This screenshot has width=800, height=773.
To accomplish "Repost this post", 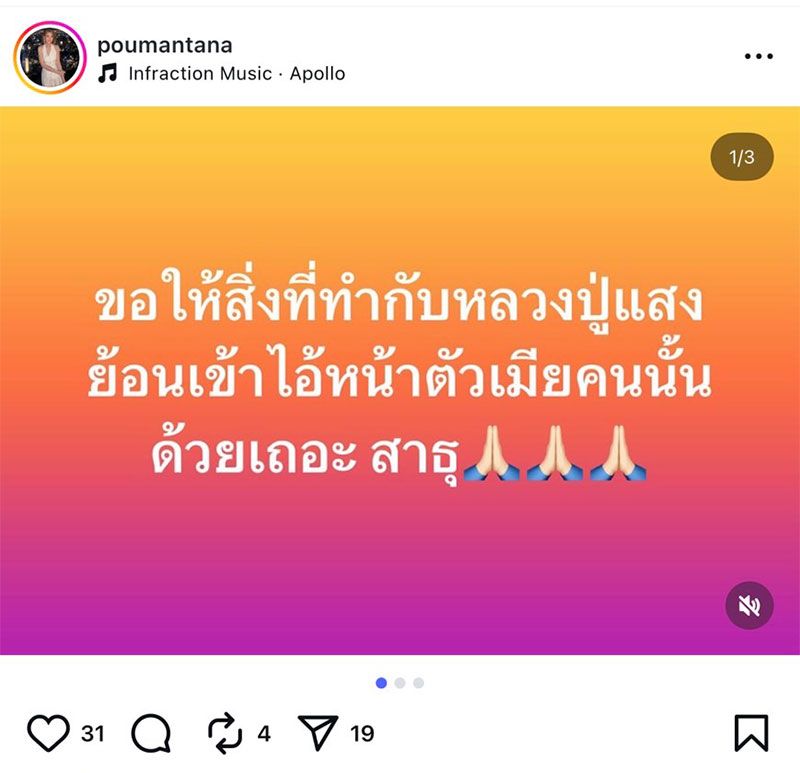I will coord(225,734).
